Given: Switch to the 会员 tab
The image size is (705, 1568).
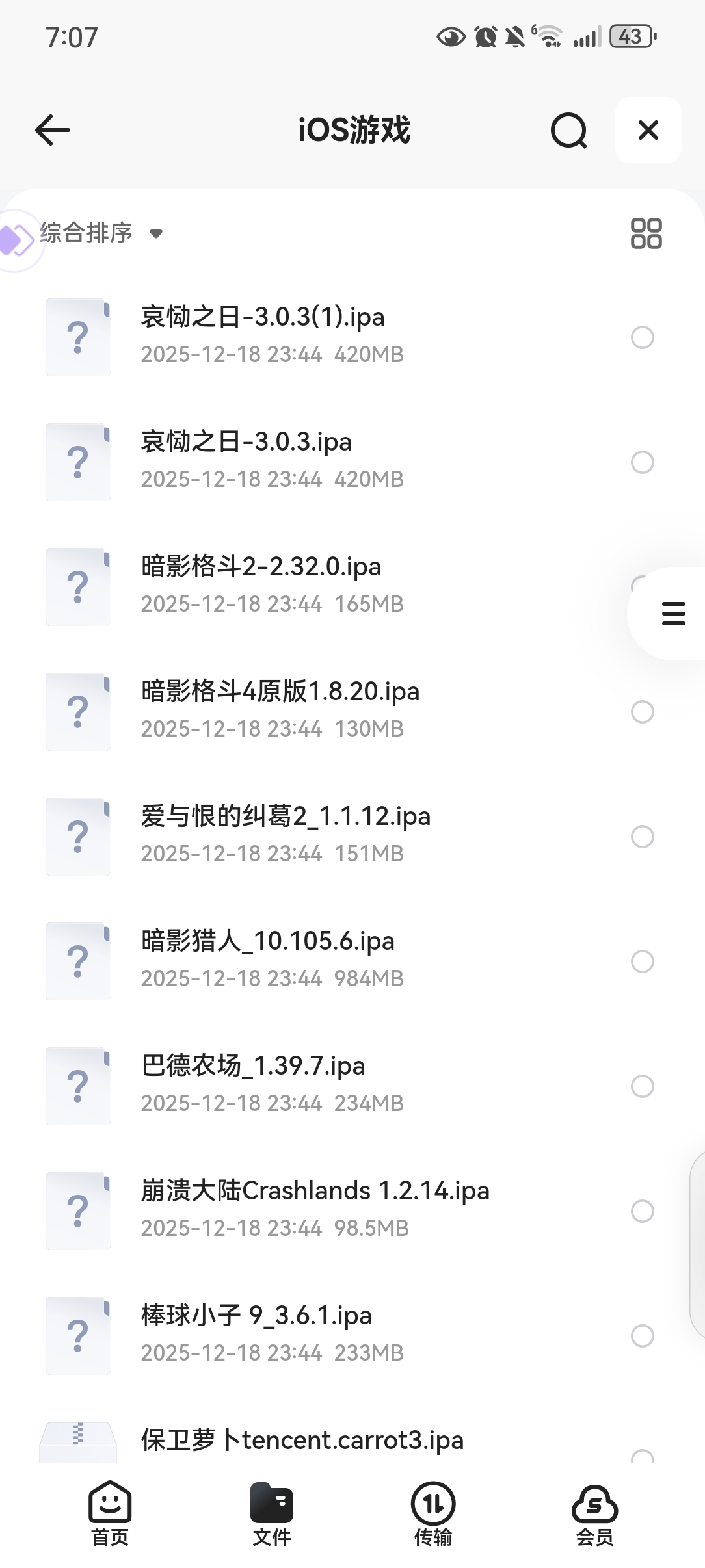Looking at the screenshot, I should [x=594, y=1513].
